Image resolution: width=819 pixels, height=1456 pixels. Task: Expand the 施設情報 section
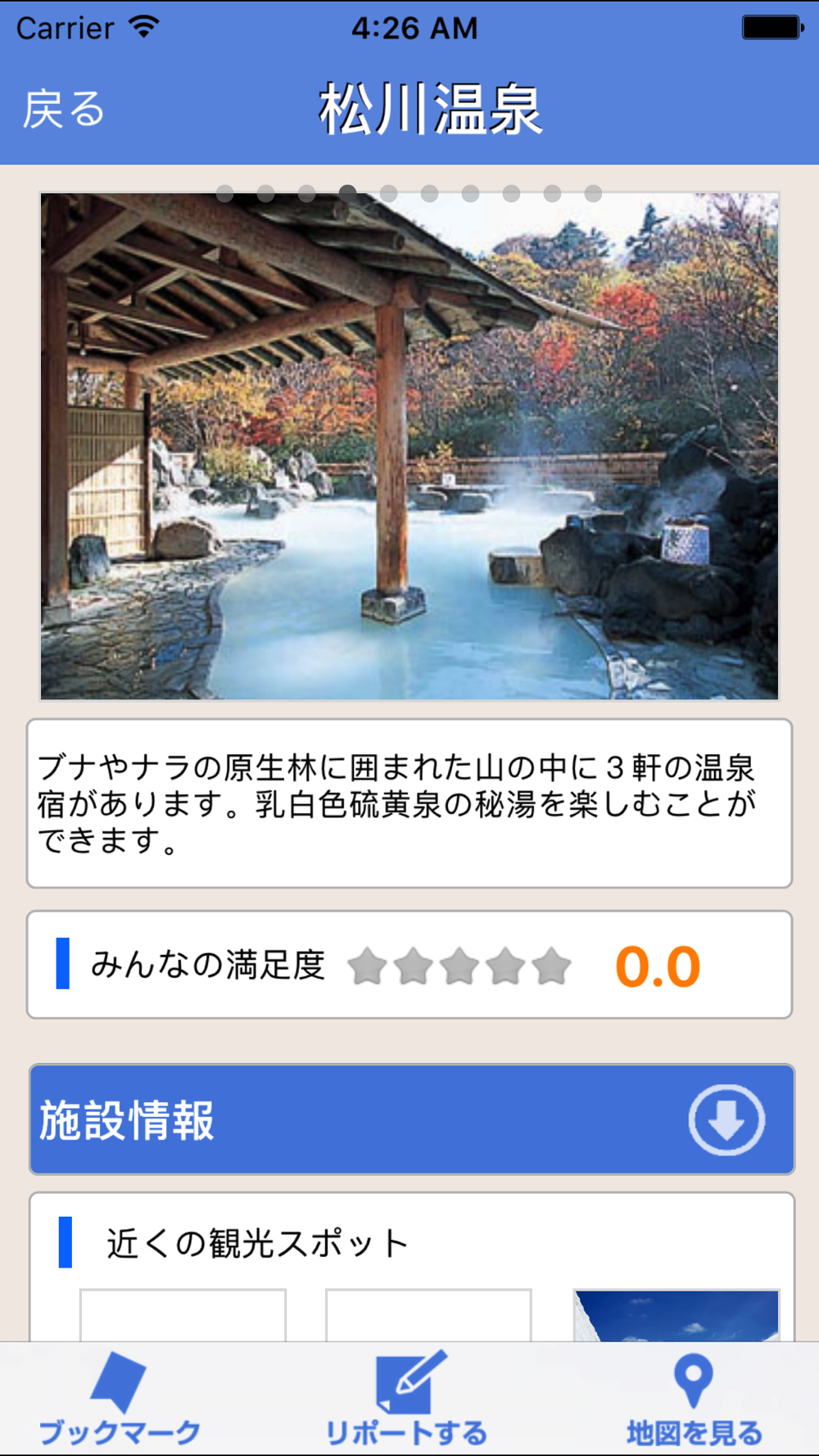726,1119
